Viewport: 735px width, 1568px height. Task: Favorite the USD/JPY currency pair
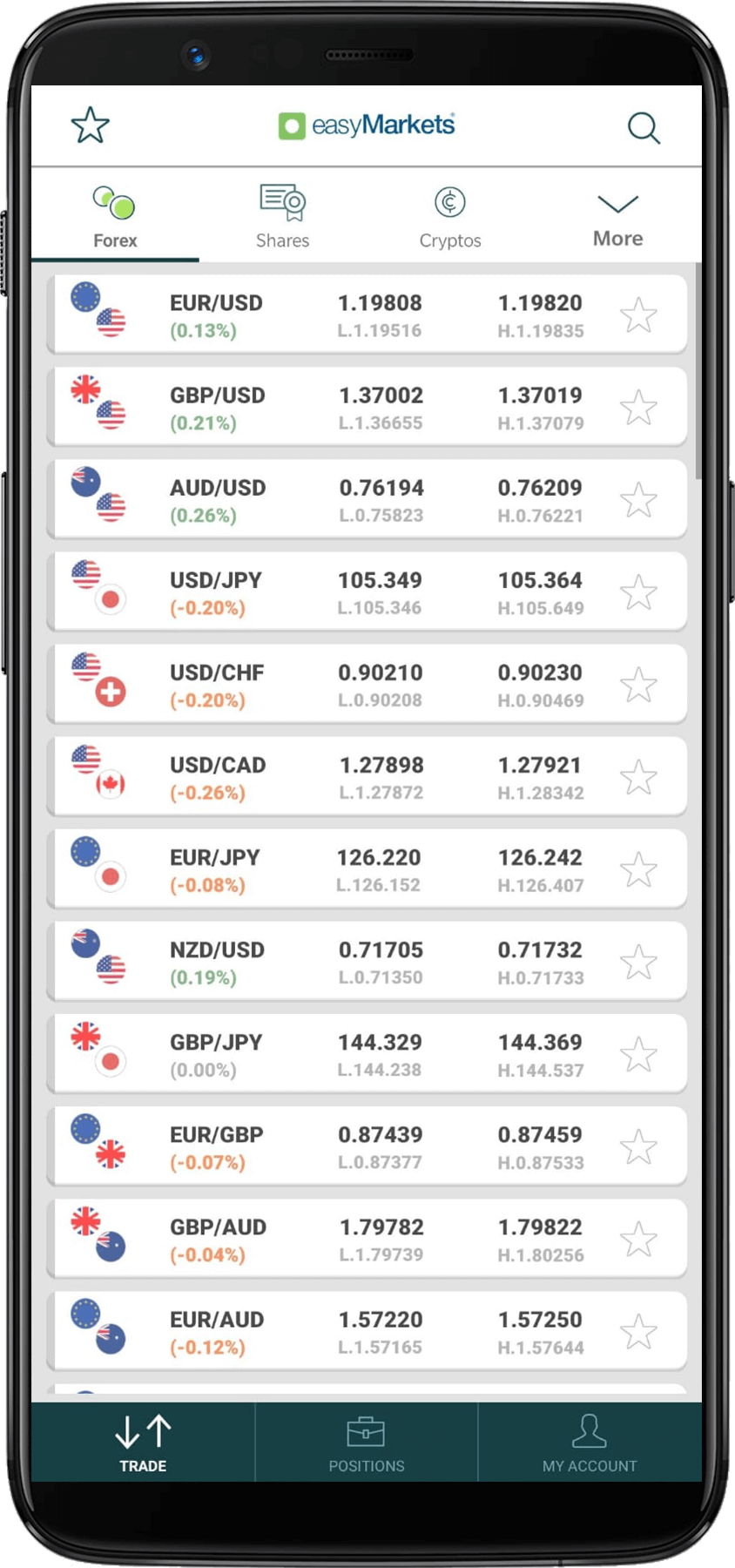(x=640, y=591)
